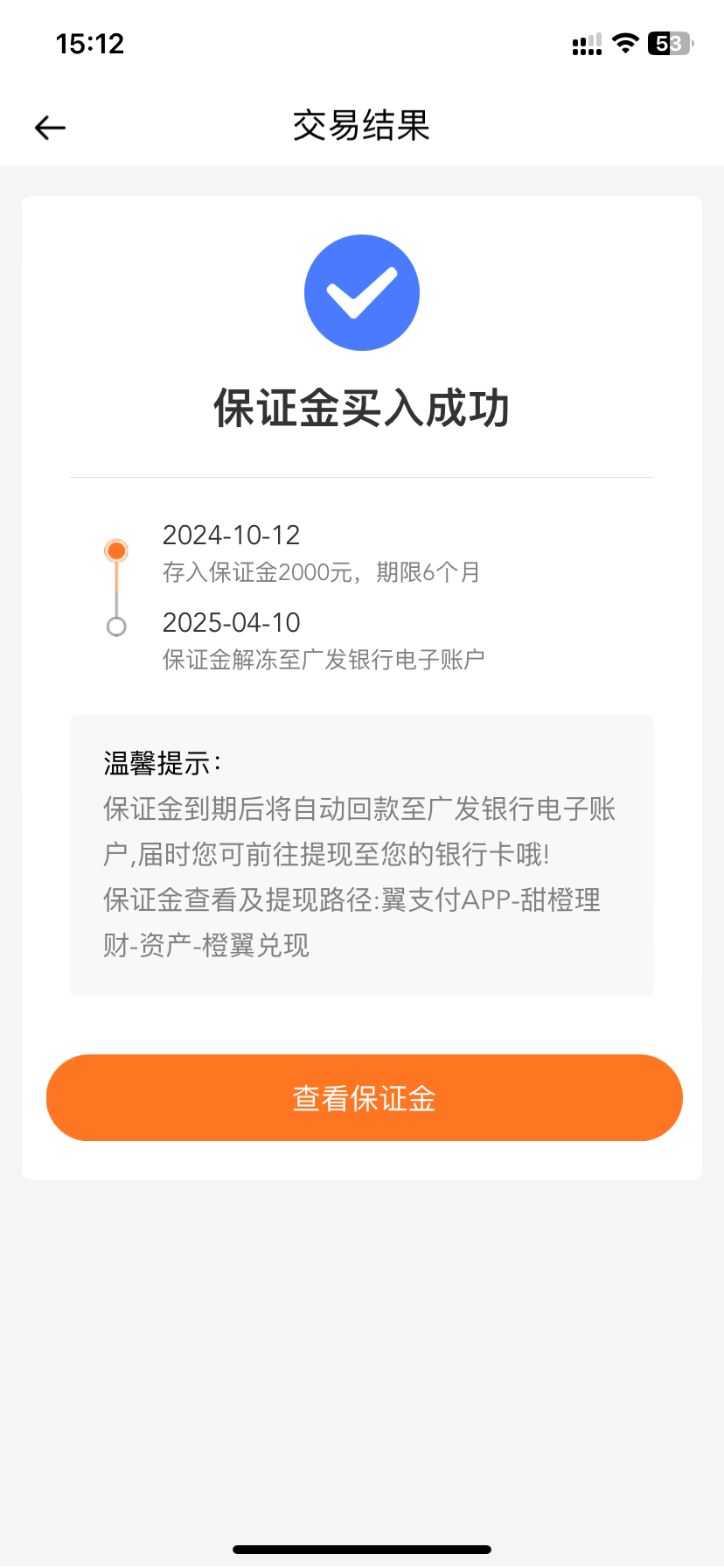Select the hollow circle timeline marker
This screenshot has height=1568, width=724.
pyautogui.click(x=116, y=626)
